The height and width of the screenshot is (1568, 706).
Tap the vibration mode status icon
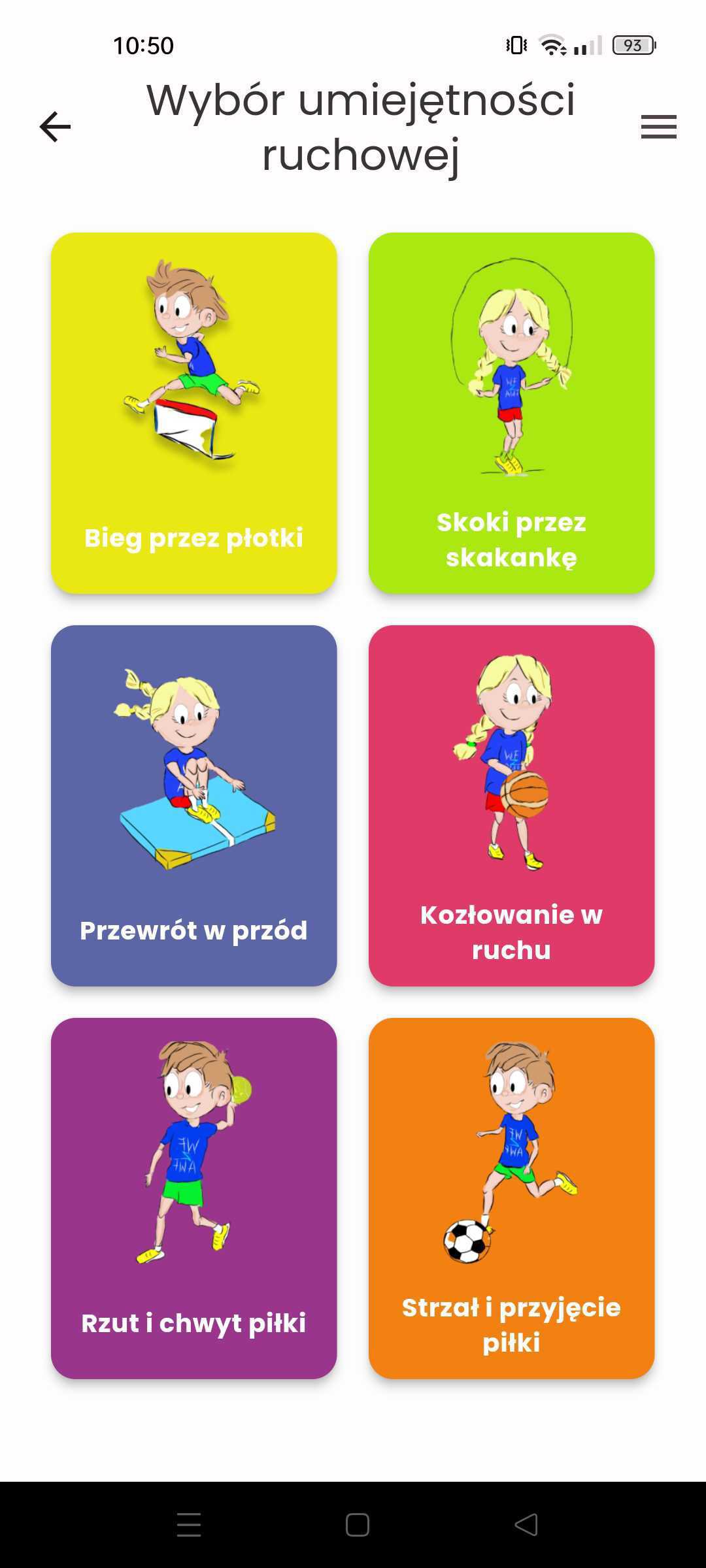(x=516, y=44)
